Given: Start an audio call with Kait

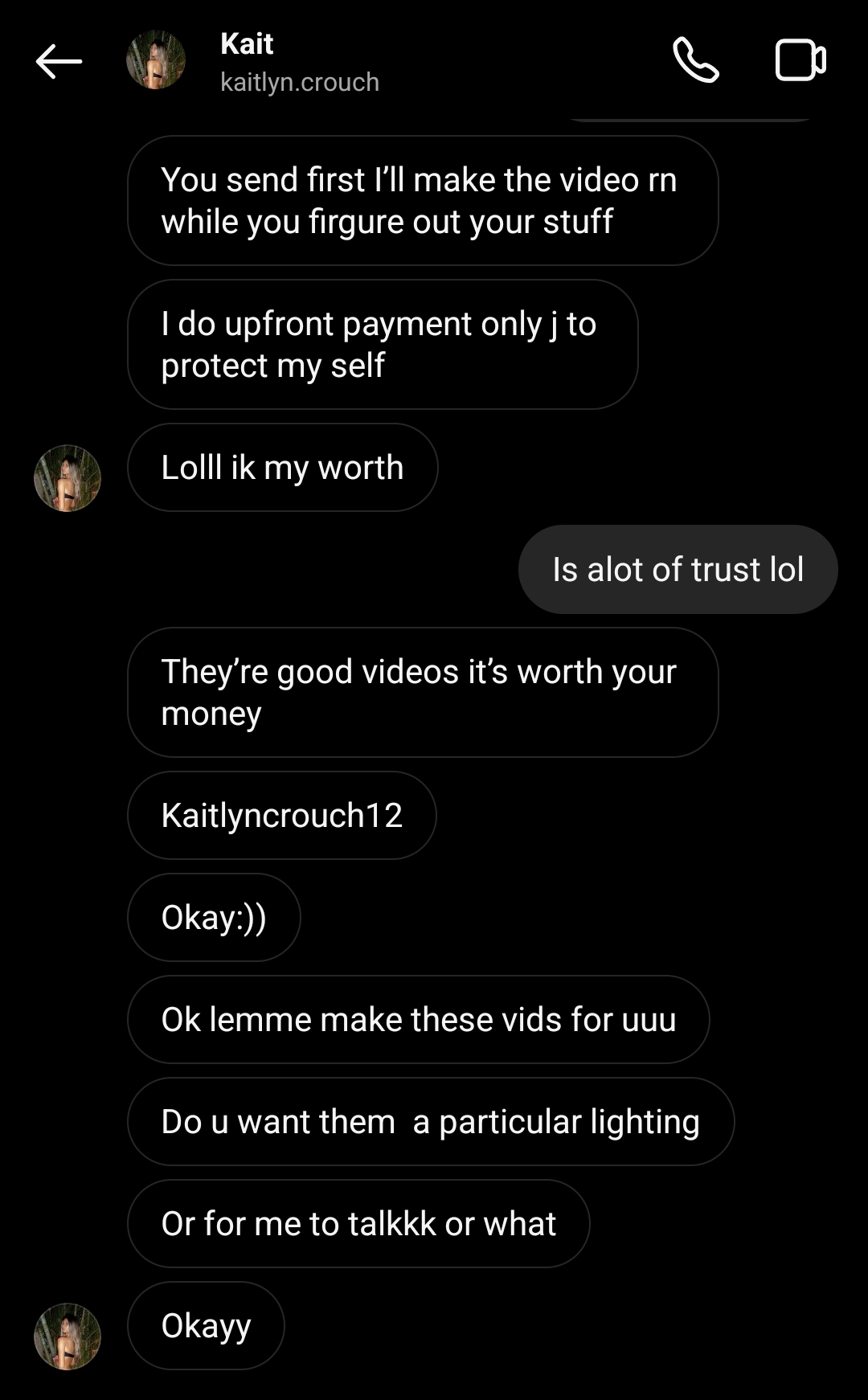Looking at the screenshot, I should pyautogui.click(x=695, y=60).
